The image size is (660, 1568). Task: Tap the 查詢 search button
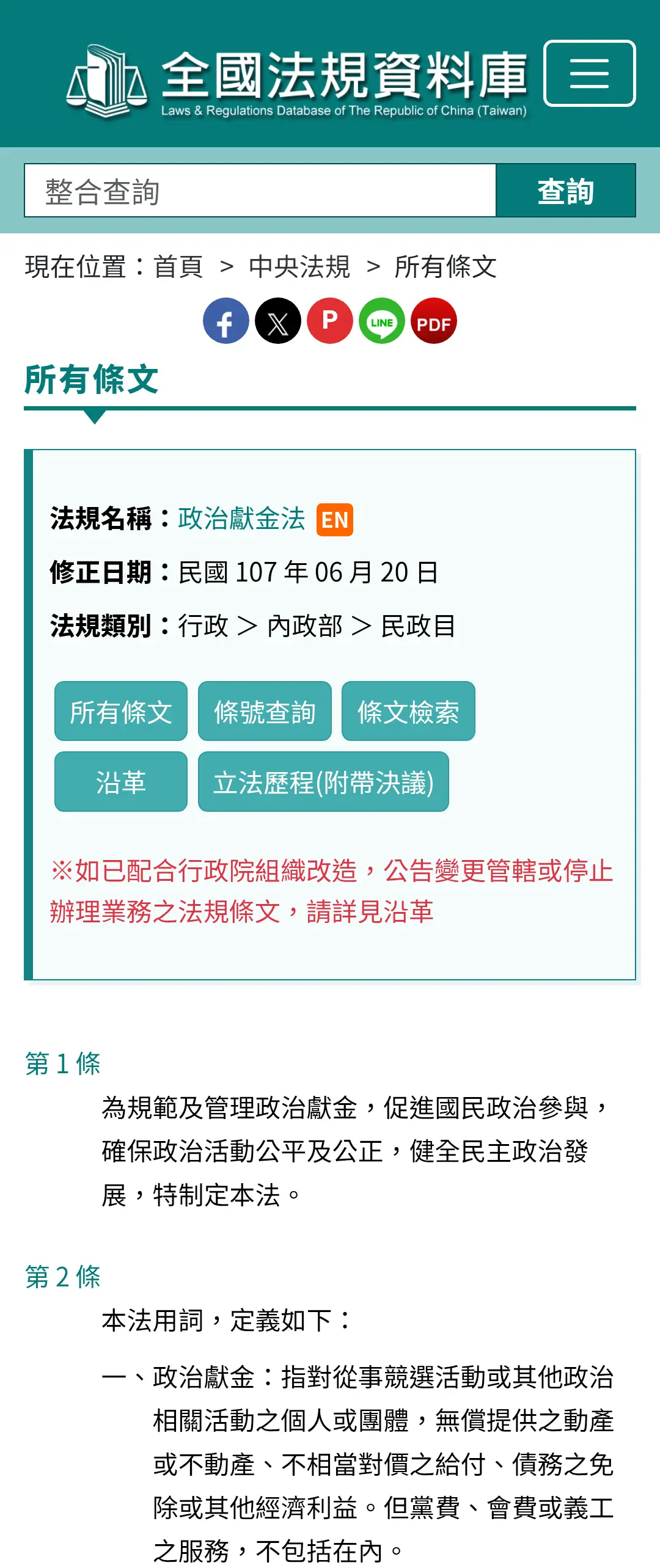(565, 191)
